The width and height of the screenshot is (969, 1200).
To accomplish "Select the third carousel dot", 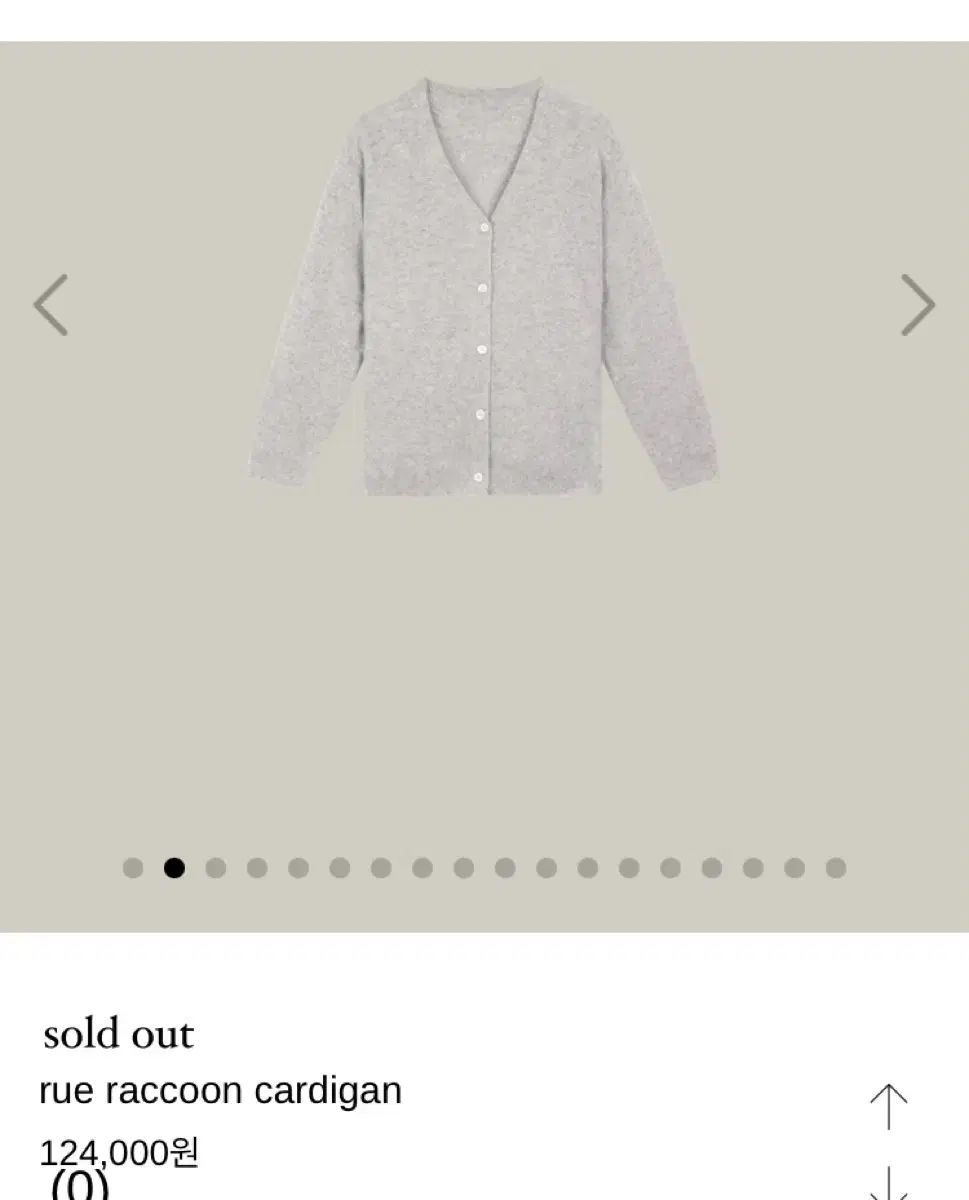I will (216, 868).
